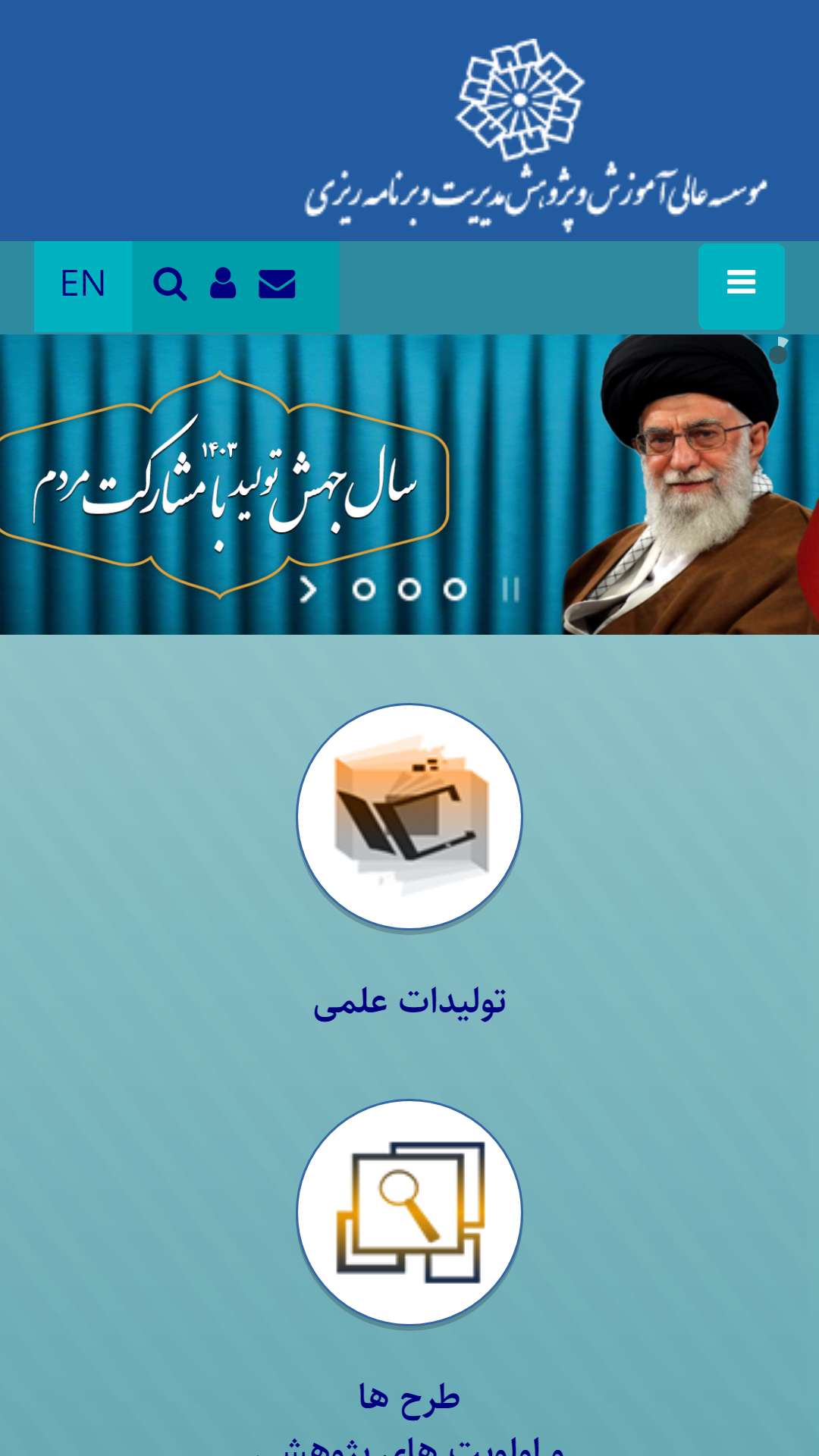Screen dimensions: 819x1456
Task: Open the طرح ها research projects section
Action: tap(409, 1213)
